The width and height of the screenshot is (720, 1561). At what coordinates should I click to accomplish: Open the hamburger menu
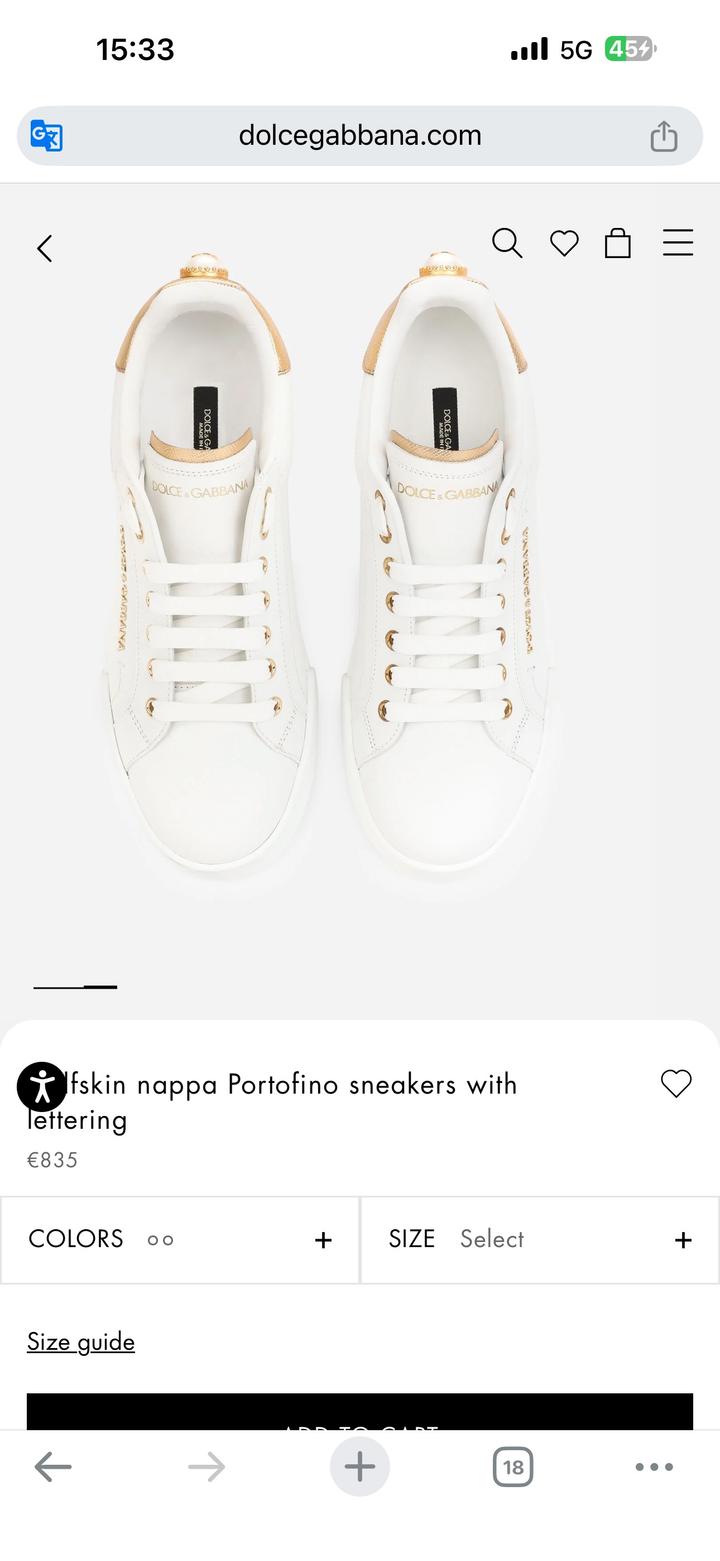[678, 243]
